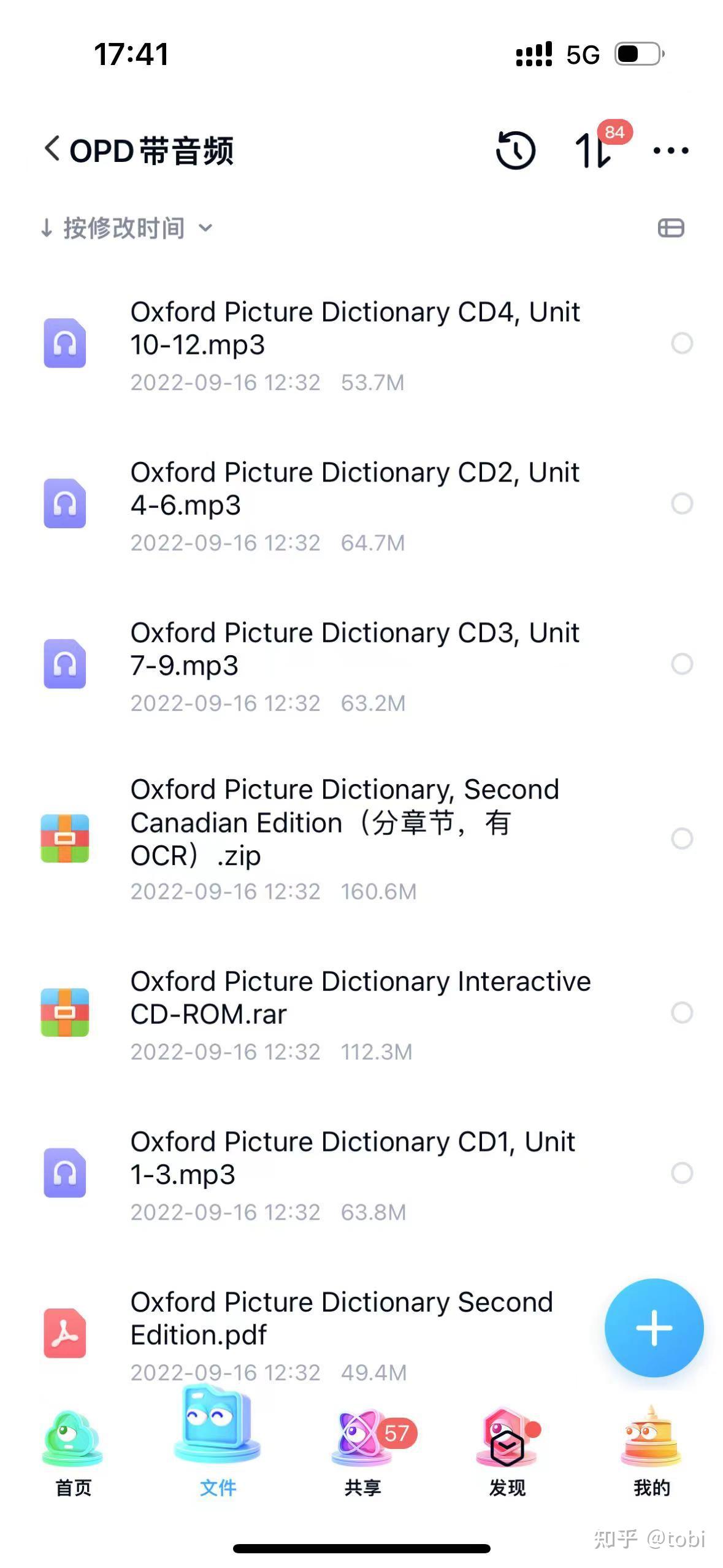Open the more options (...) menu

pos(669,150)
